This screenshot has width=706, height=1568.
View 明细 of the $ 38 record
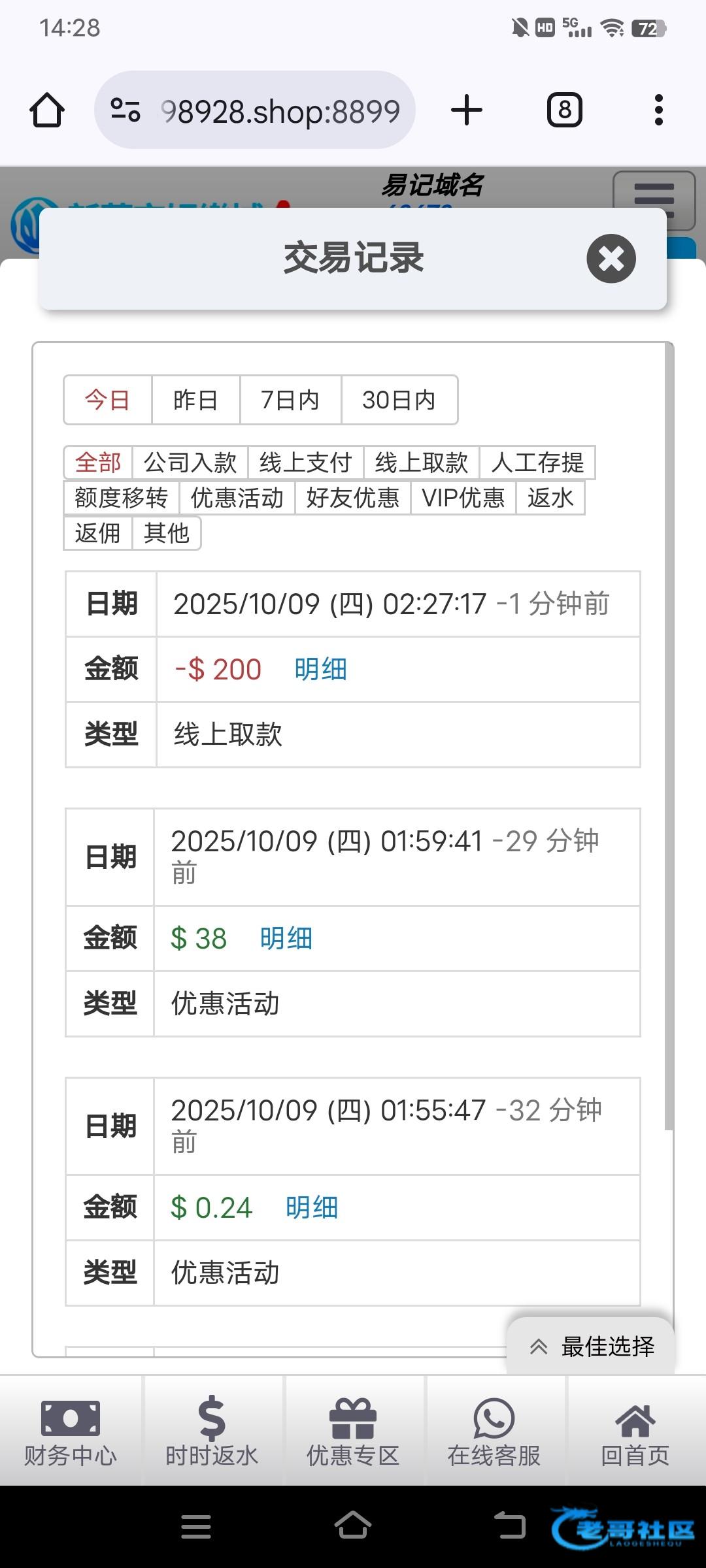(286, 939)
